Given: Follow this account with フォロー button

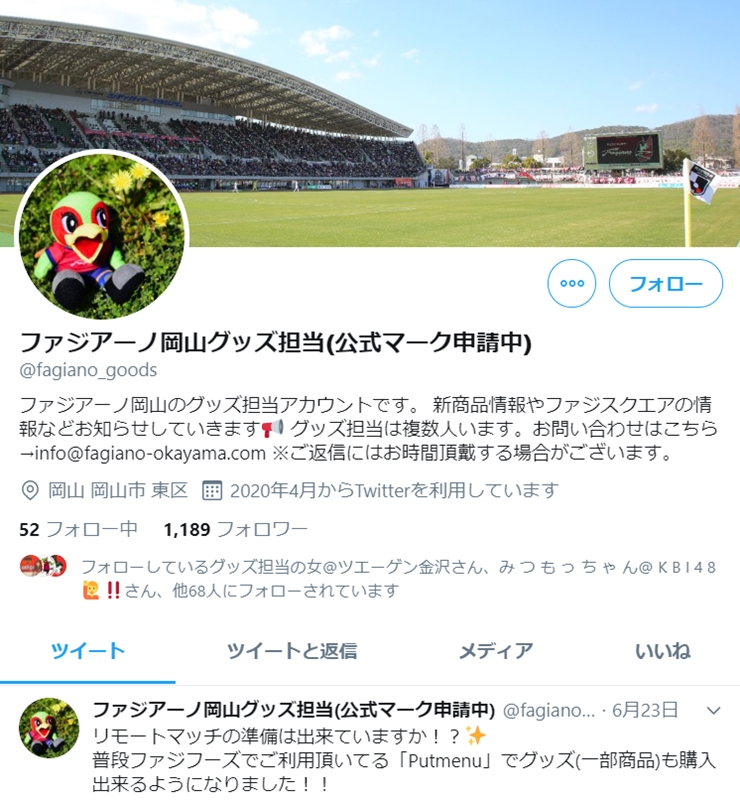Looking at the screenshot, I should pyautogui.click(x=665, y=283).
